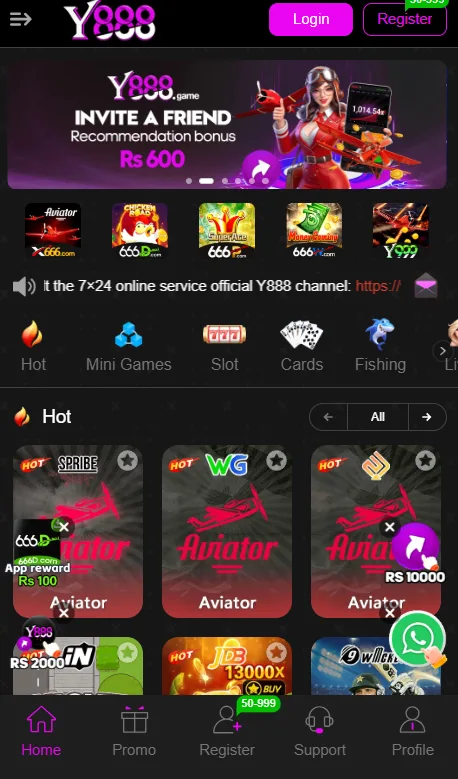Open the SuperAce game shortcut
Image resolution: width=458 pixels, height=779 pixels.
[227, 231]
